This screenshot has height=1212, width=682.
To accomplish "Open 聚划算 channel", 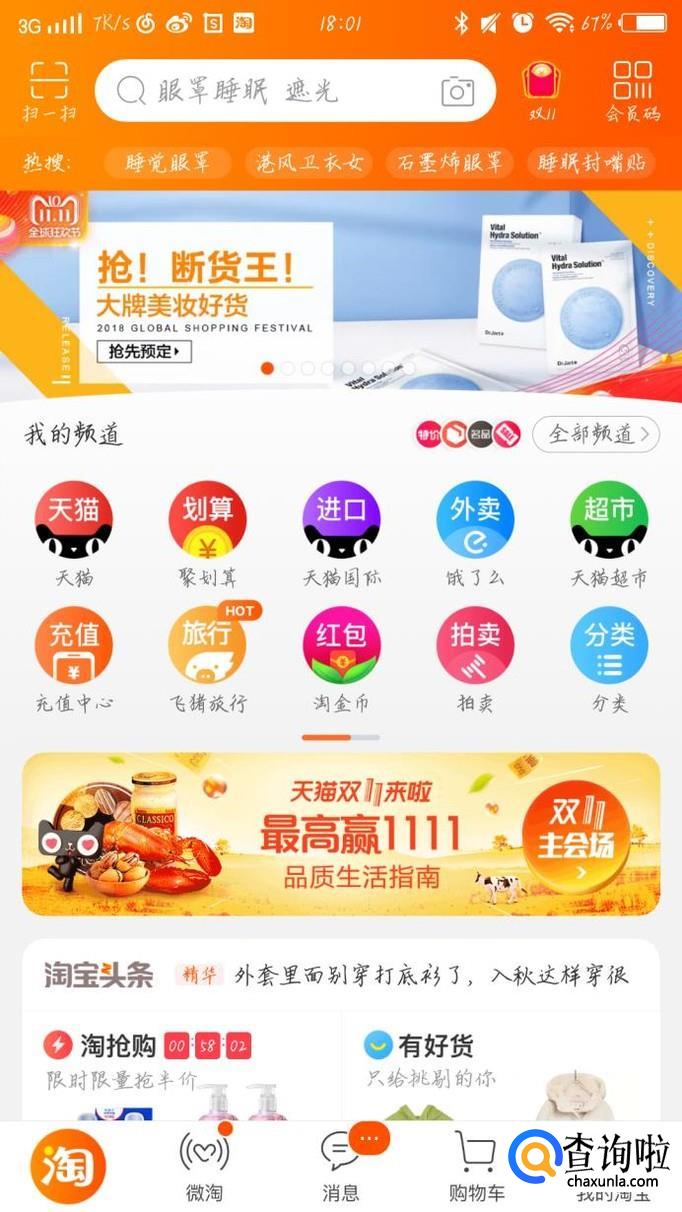I will [x=207, y=530].
